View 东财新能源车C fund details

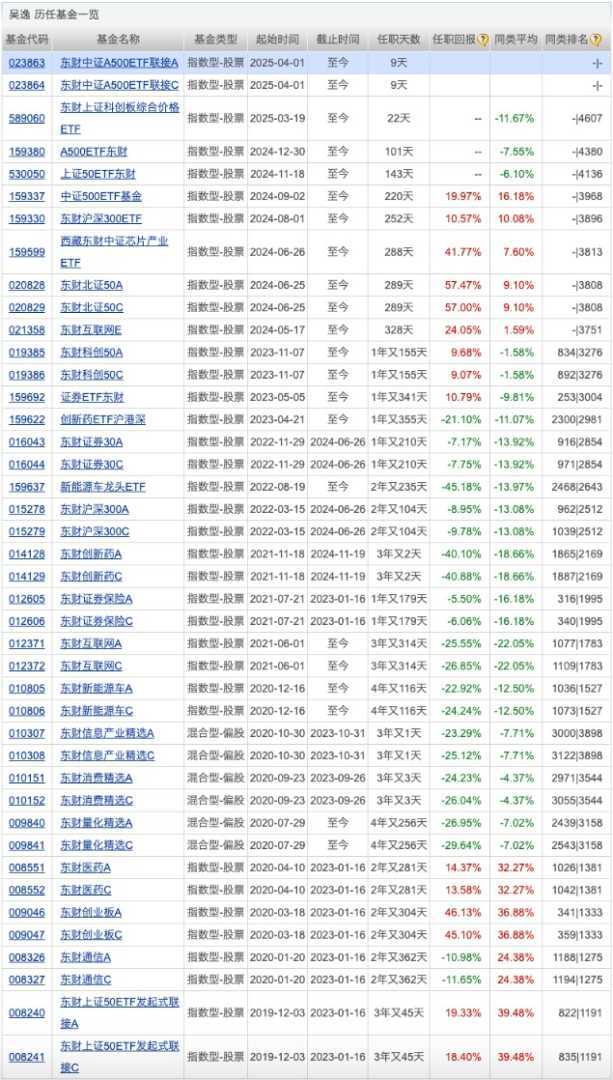96,711
